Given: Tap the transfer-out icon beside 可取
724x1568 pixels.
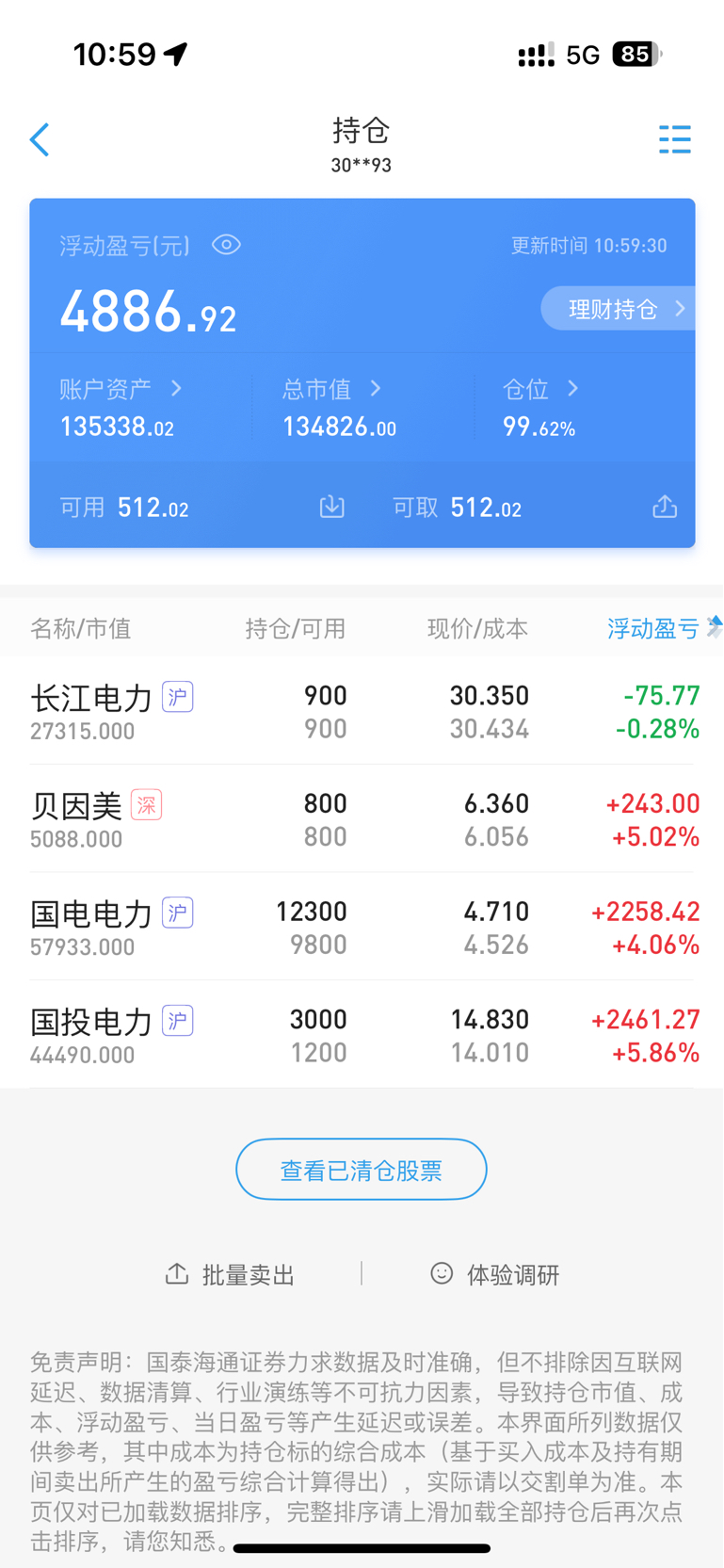Looking at the screenshot, I should [x=665, y=507].
